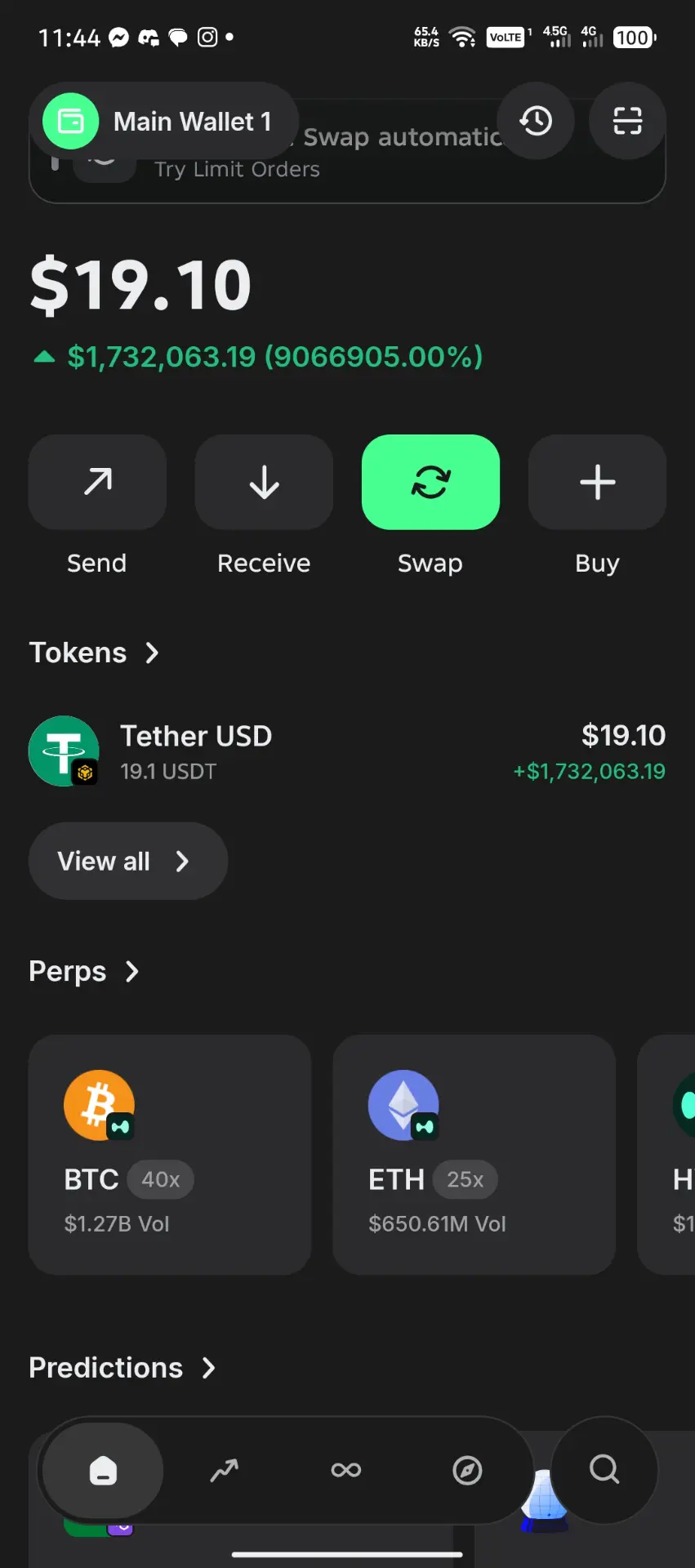Screen dimensions: 695x1568
Task: Switch to the trending chart tab
Action: tap(224, 1471)
